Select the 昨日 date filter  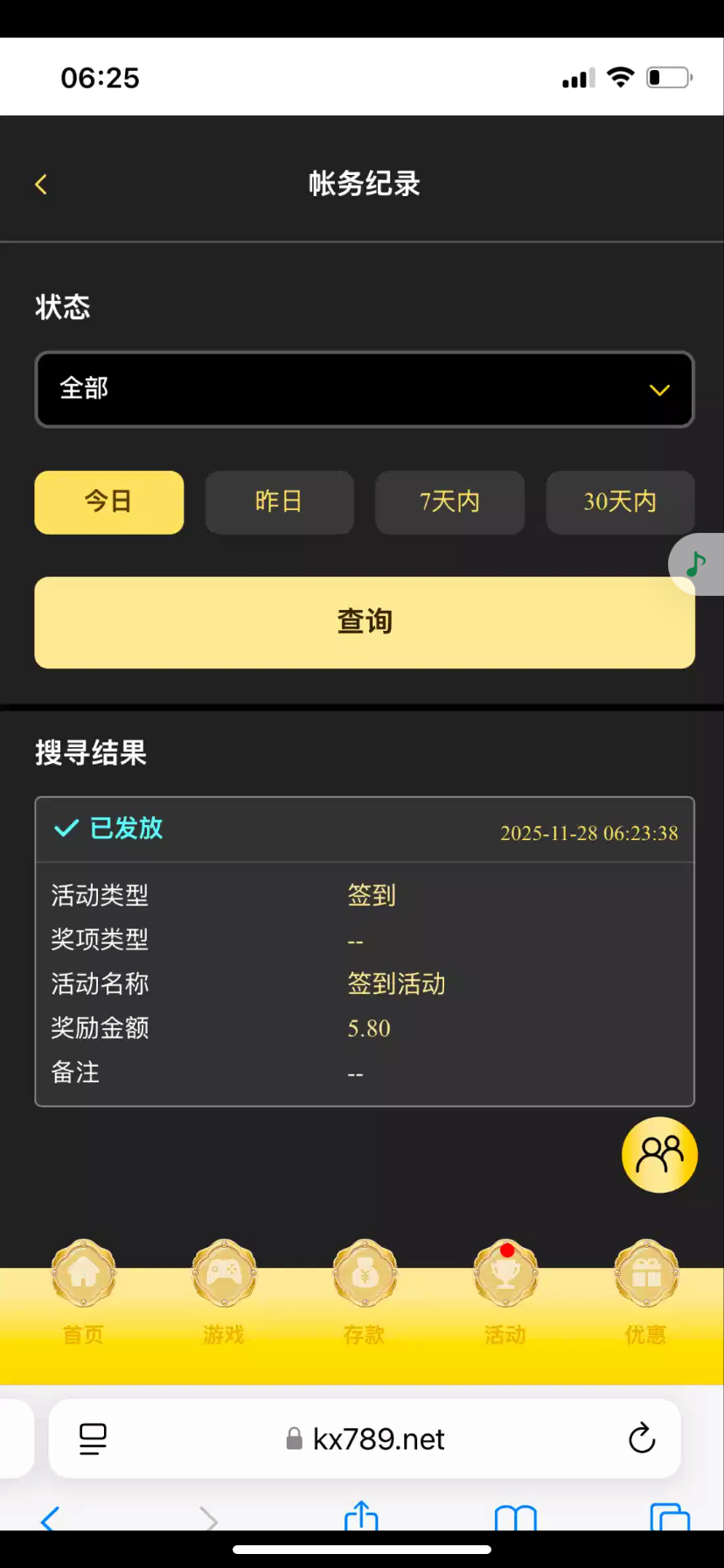pos(279,502)
